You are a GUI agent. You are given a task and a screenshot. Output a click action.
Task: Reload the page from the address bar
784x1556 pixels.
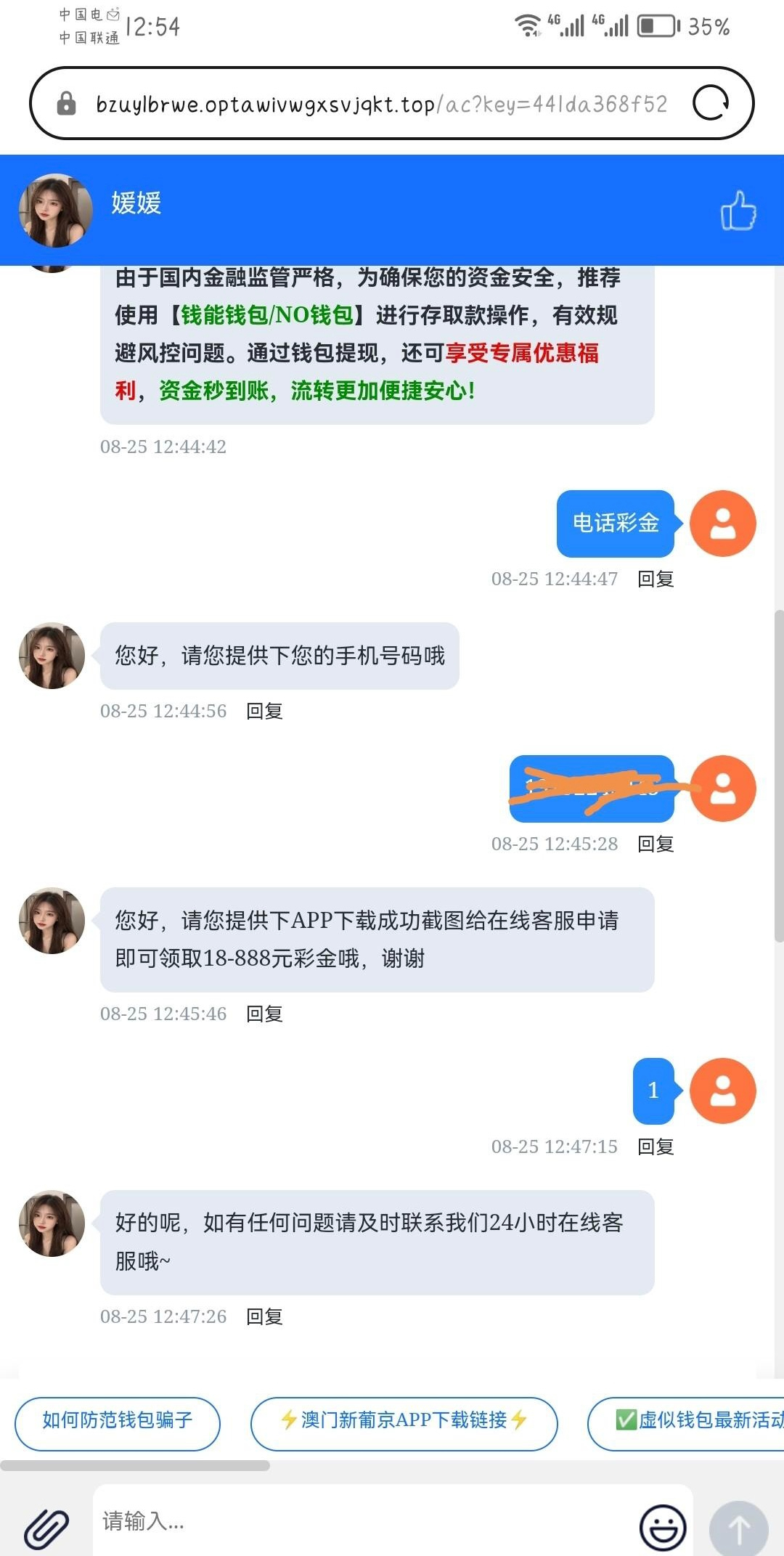[x=711, y=103]
